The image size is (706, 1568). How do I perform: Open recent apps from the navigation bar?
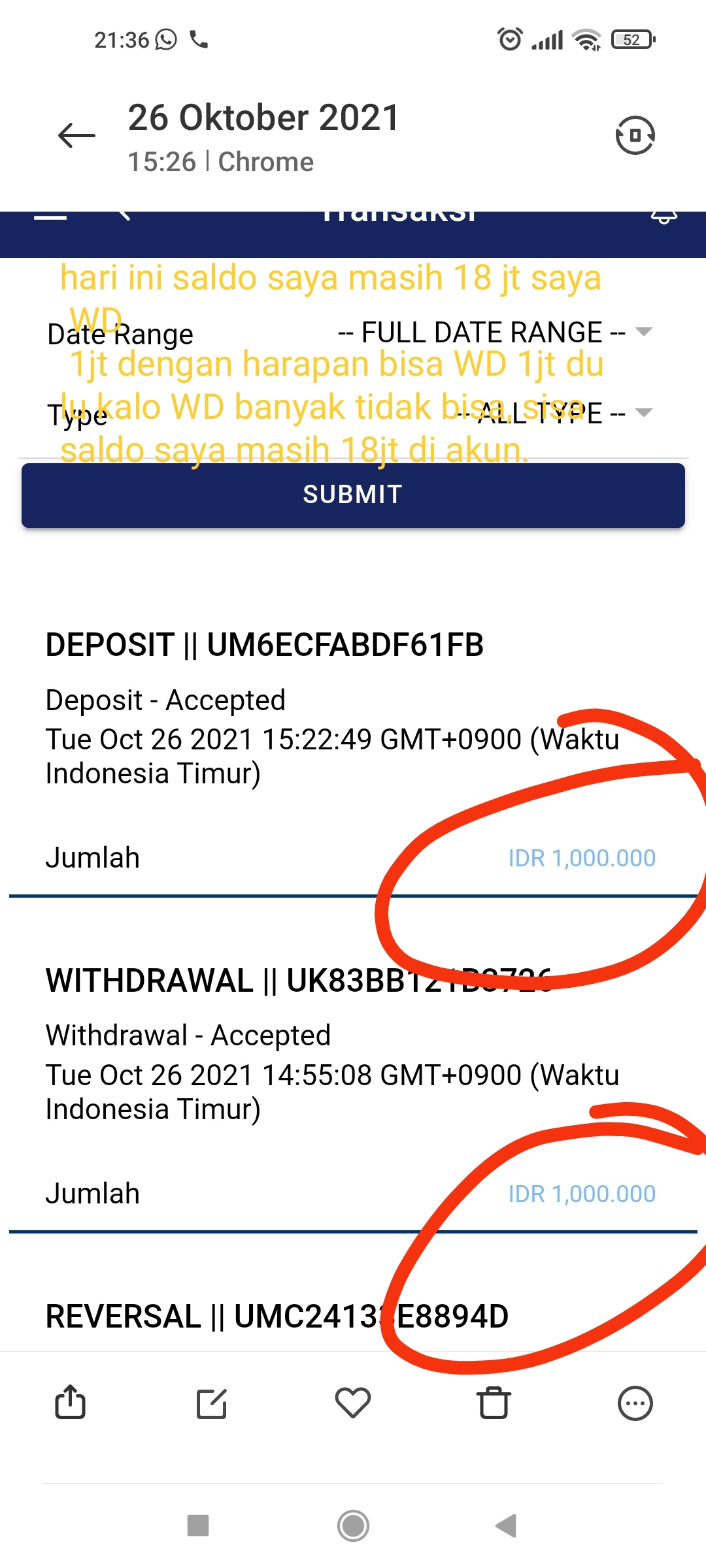[x=198, y=1526]
